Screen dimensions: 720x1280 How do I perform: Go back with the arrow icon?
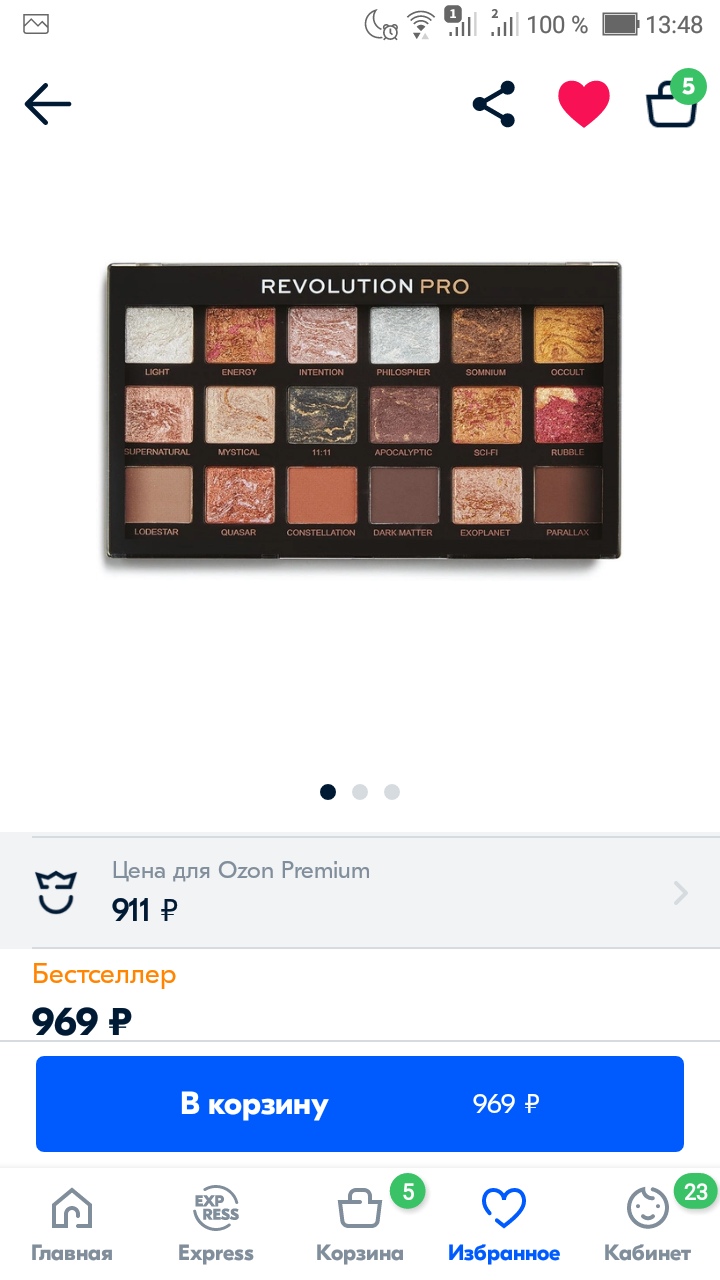pos(48,104)
